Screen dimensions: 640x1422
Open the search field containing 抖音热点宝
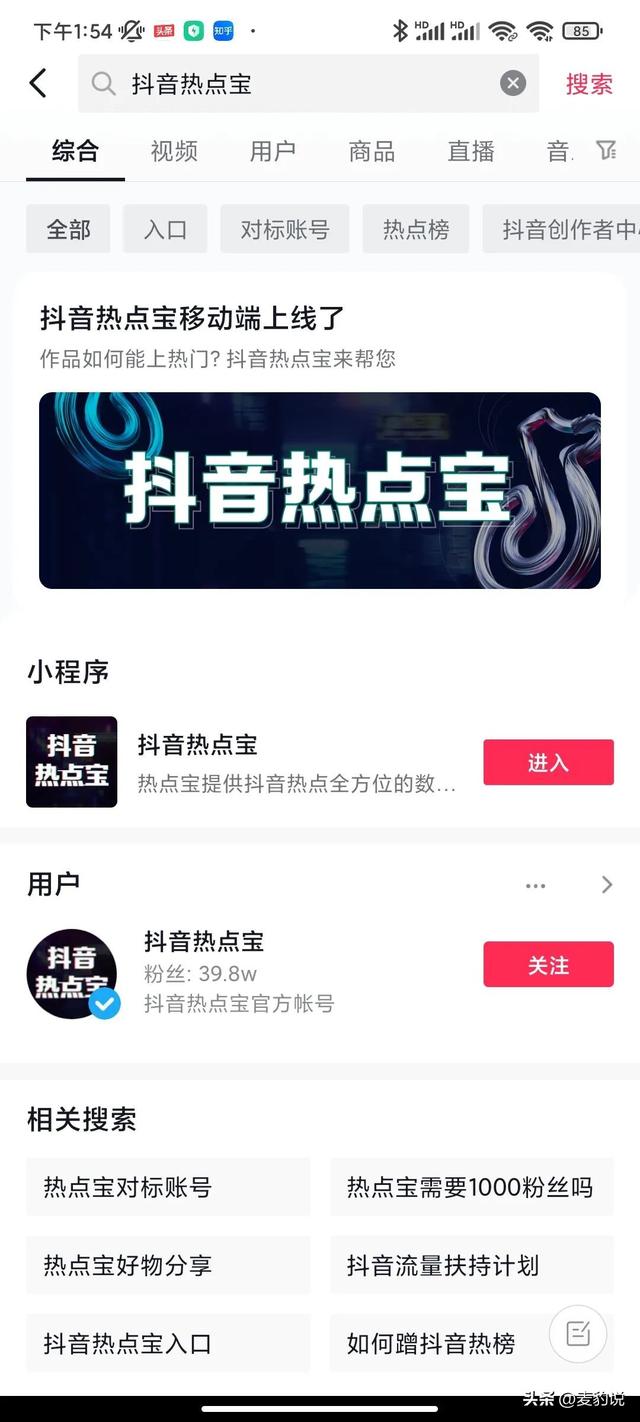pos(300,83)
